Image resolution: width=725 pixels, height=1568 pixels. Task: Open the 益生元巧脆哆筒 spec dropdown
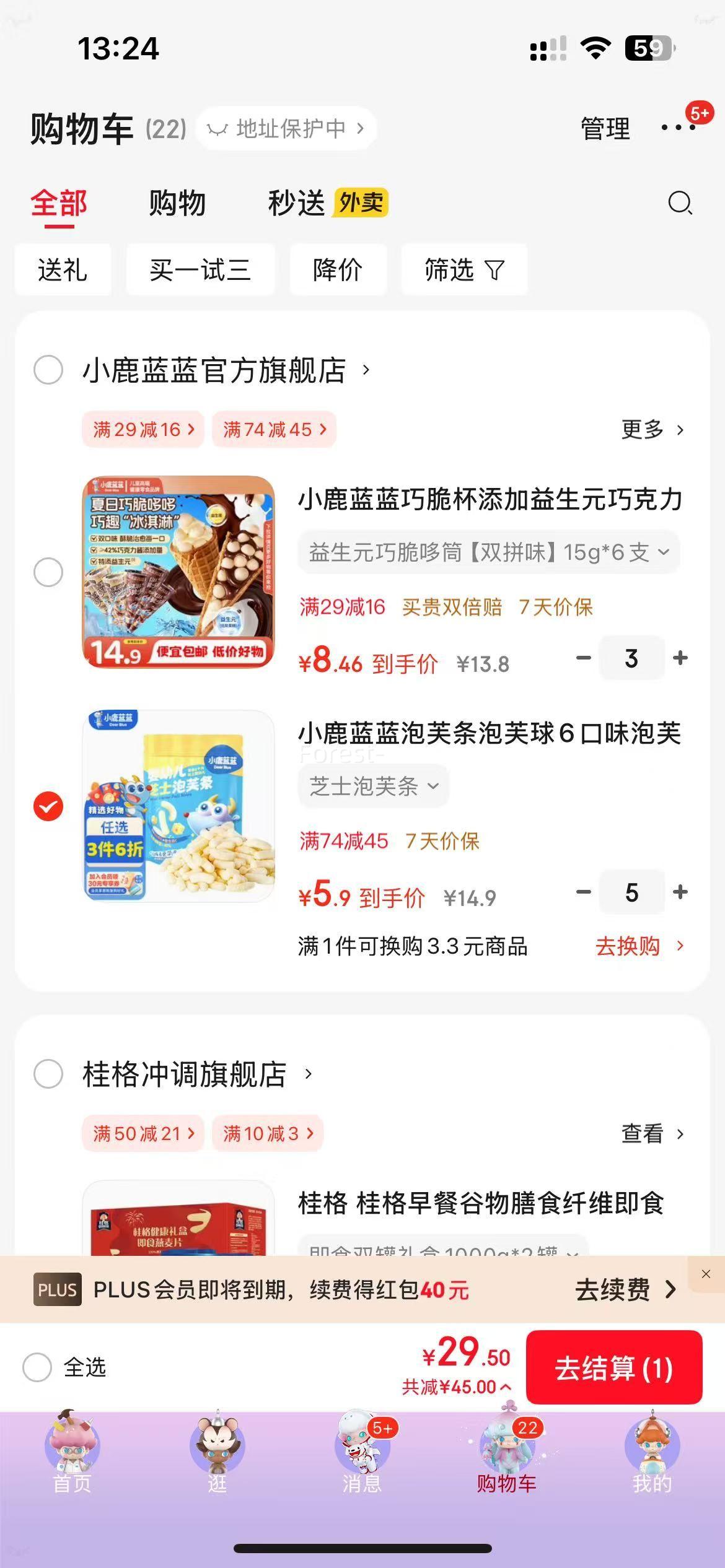(x=488, y=552)
